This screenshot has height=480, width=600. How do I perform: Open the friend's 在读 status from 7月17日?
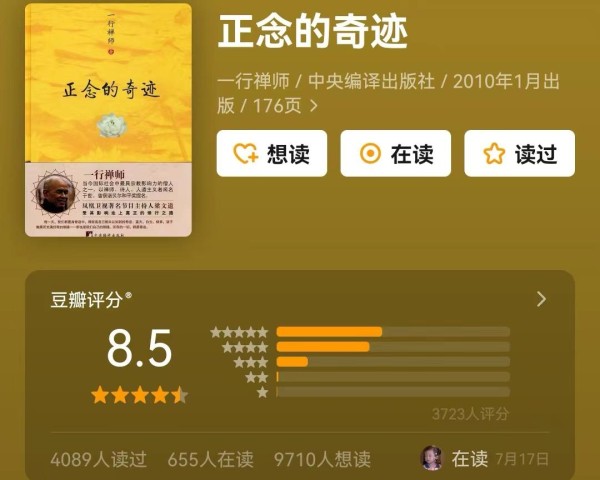pos(485,459)
